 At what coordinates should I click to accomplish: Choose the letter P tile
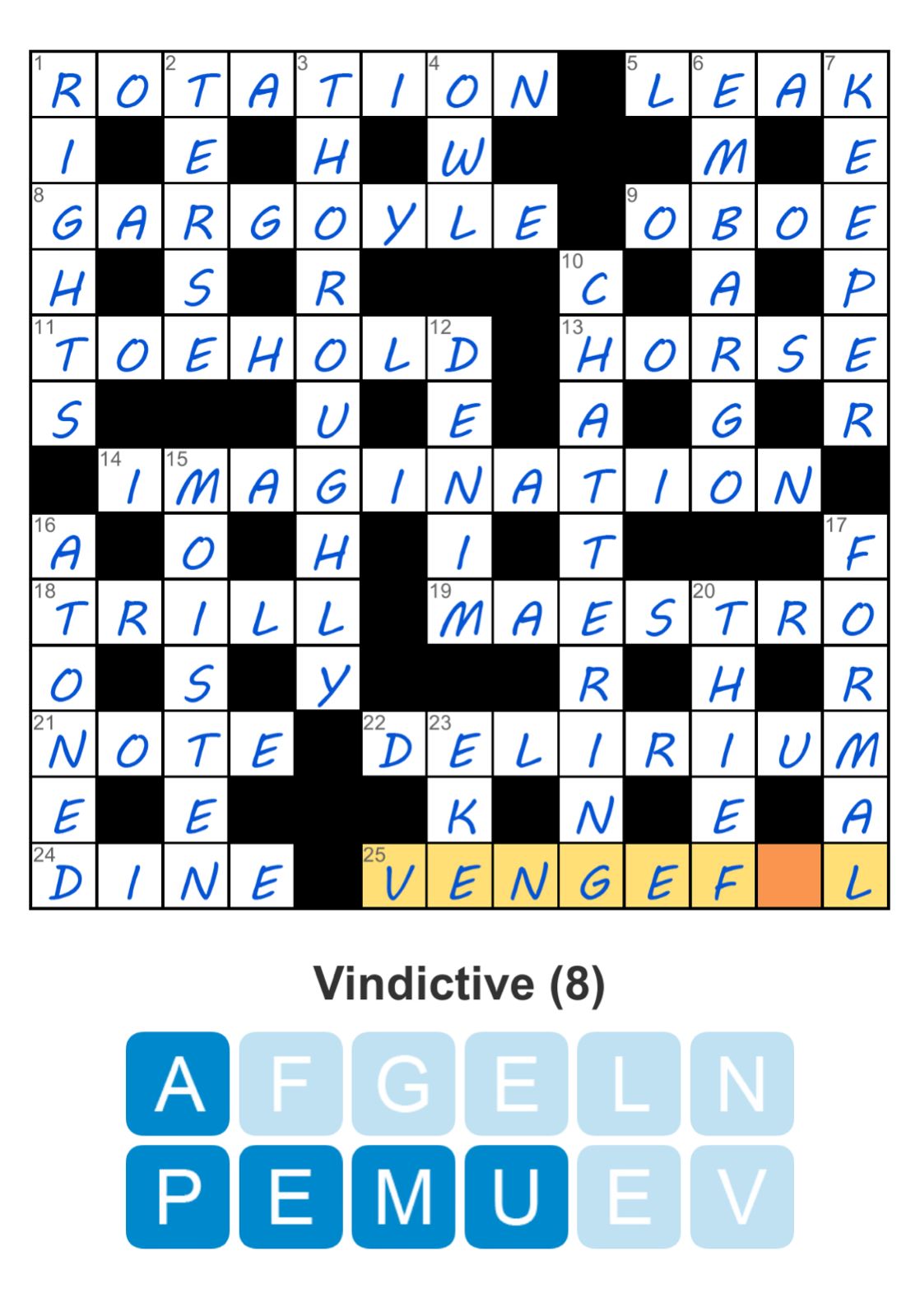point(178,1196)
